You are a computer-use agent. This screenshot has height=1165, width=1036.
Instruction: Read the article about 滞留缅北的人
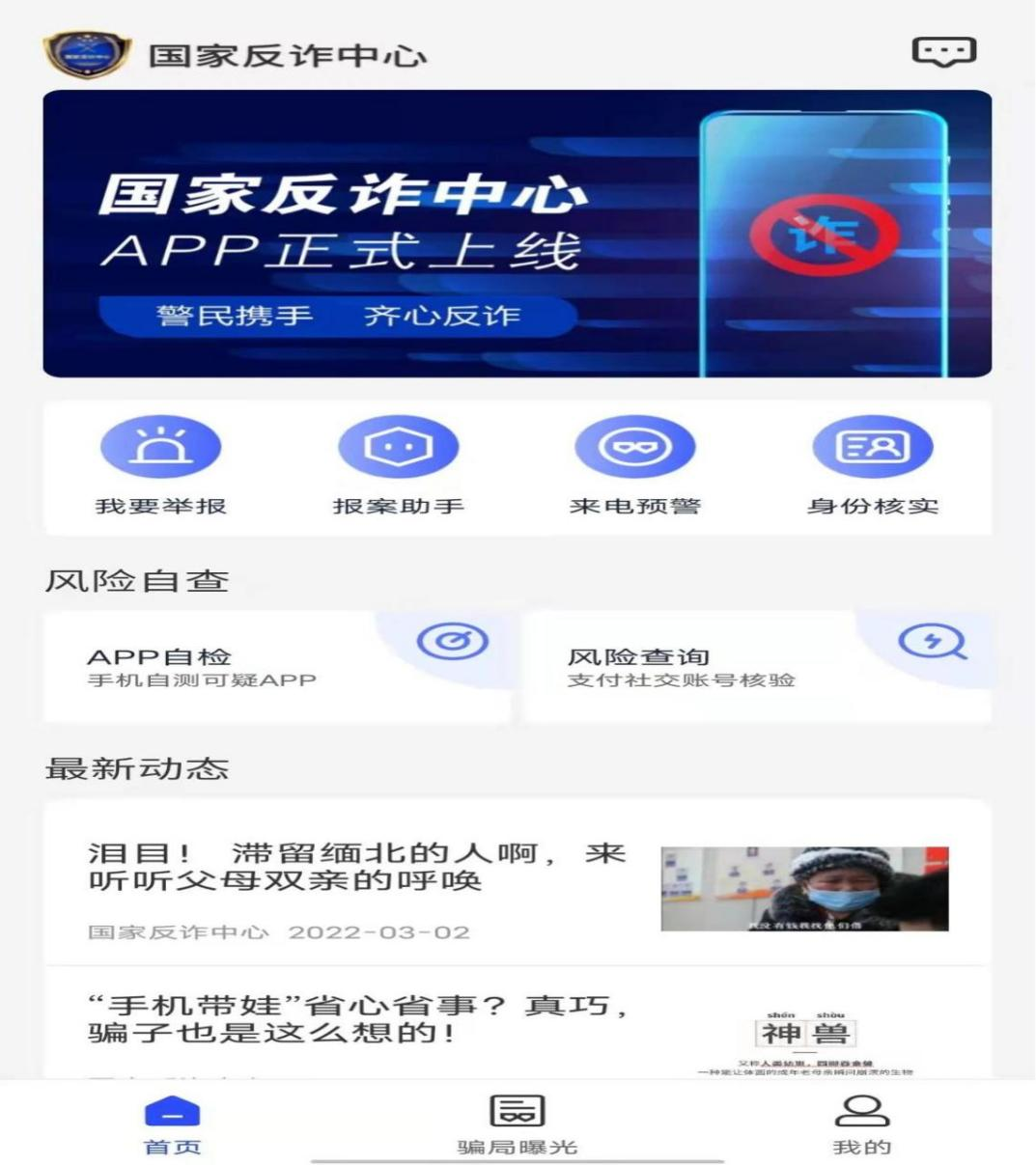517,885
